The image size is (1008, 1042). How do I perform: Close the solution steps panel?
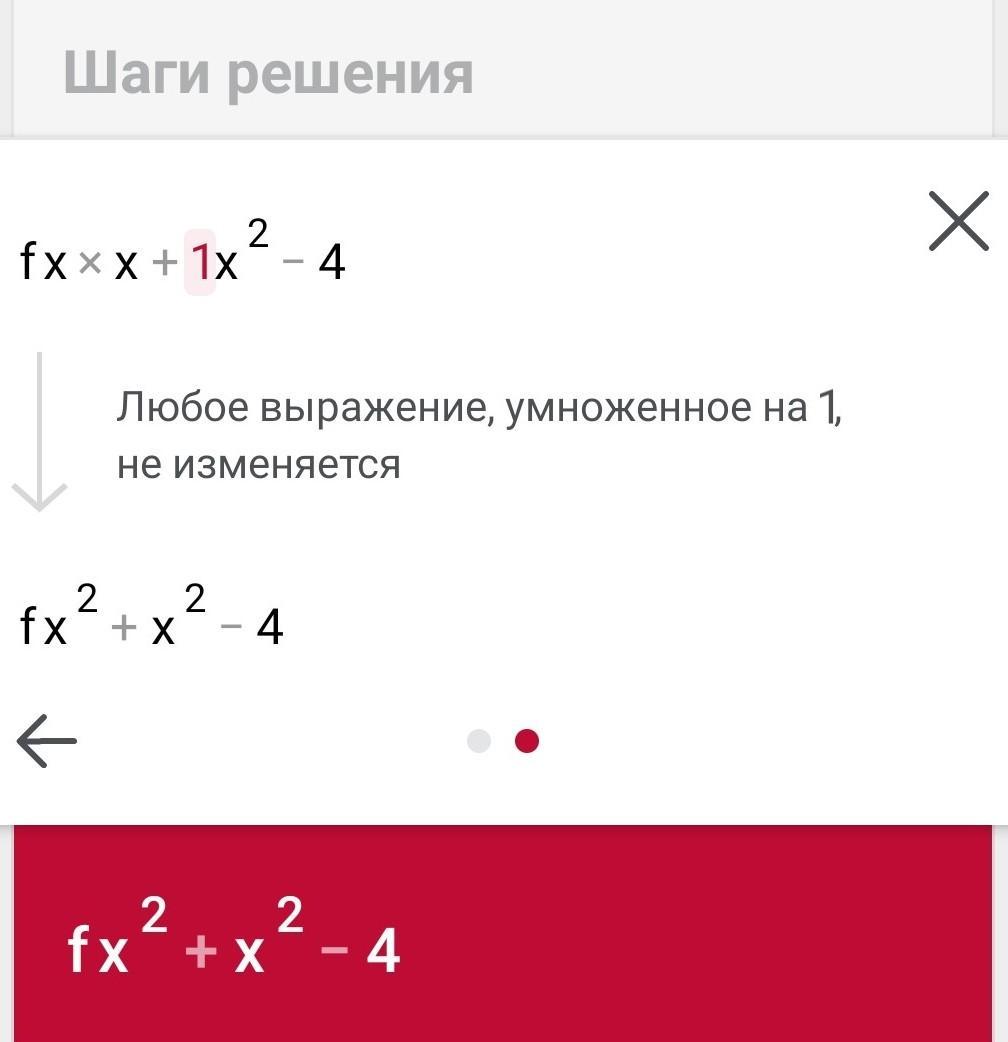(x=957, y=222)
